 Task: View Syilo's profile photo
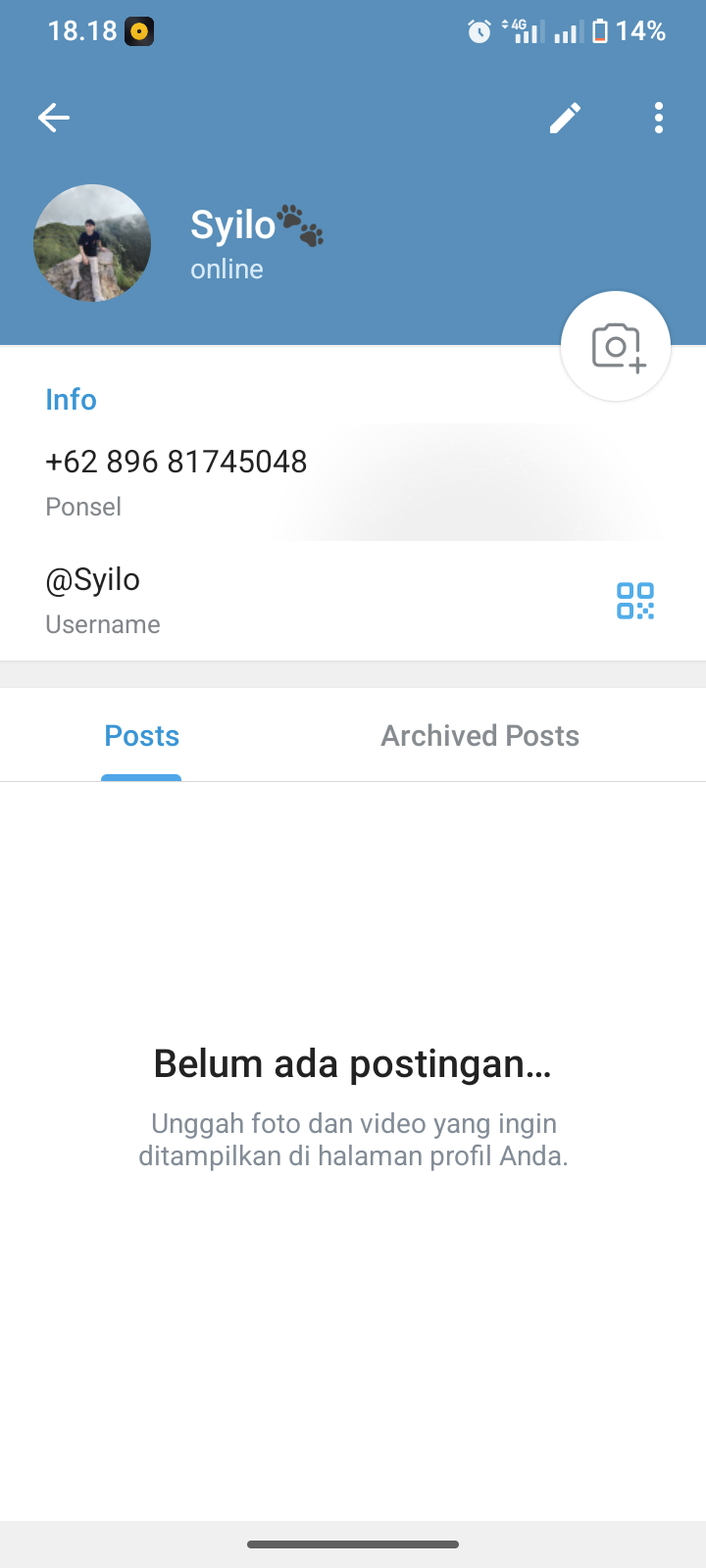pyautogui.click(x=92, y=243)
